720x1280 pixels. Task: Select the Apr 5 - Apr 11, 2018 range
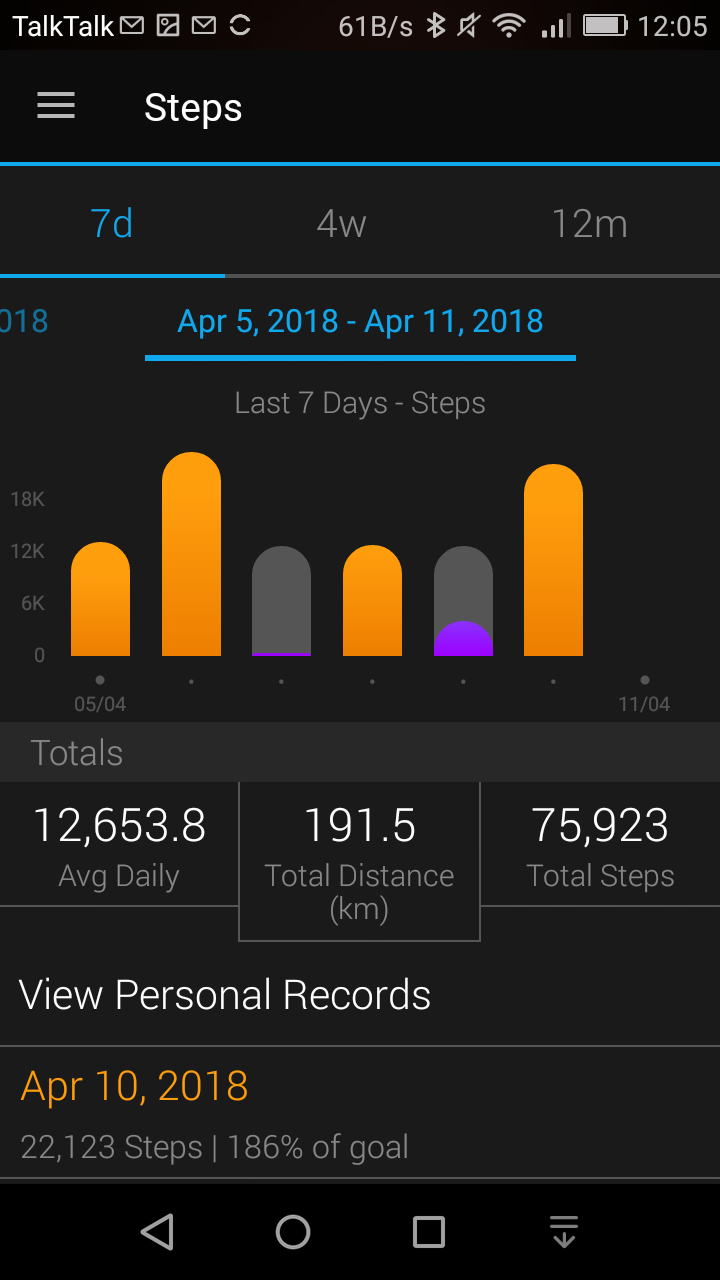click(360, 322)
